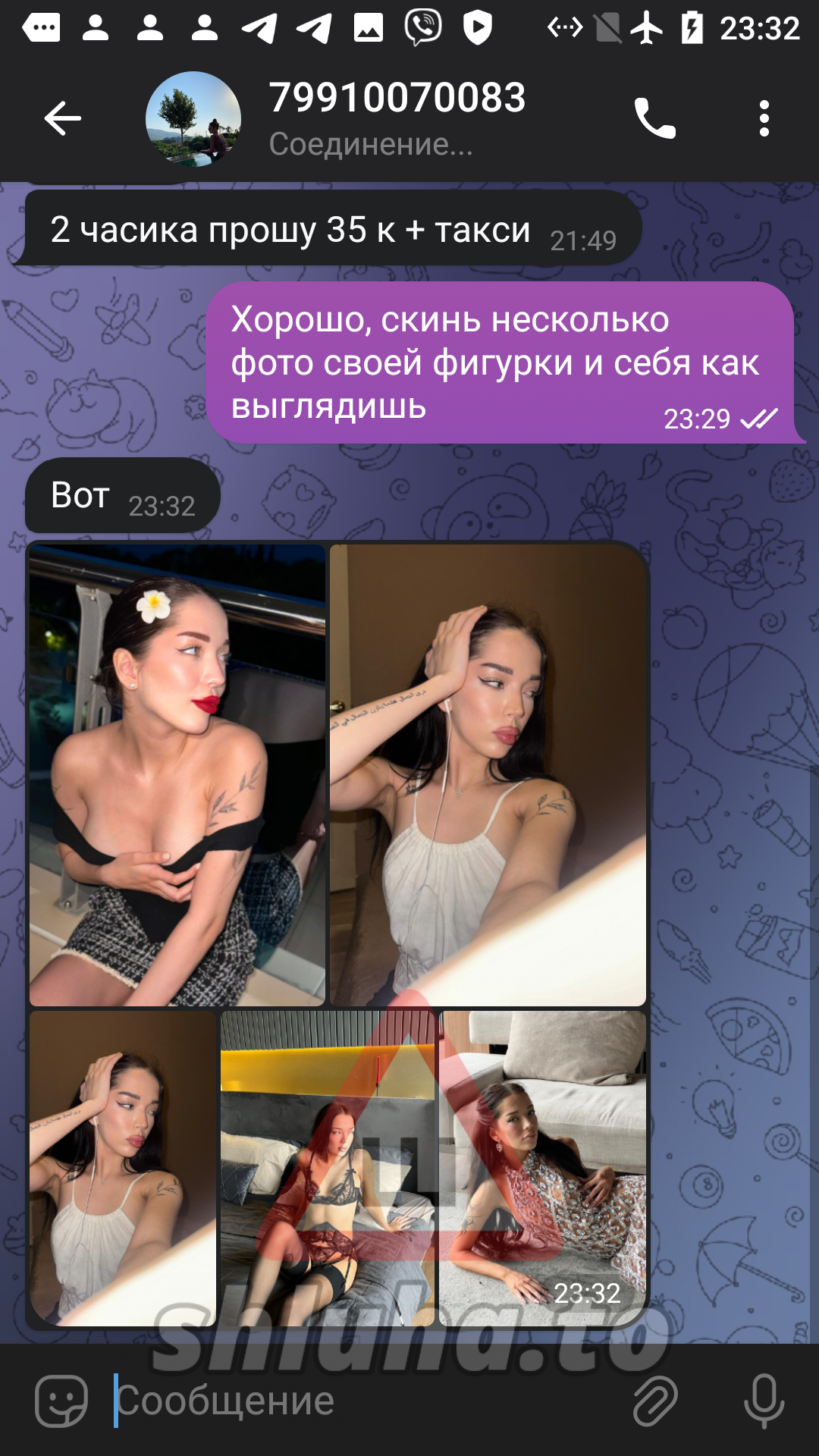
Task: Open the bottom-middle album photo
Action: click(x=328, y=1168)
